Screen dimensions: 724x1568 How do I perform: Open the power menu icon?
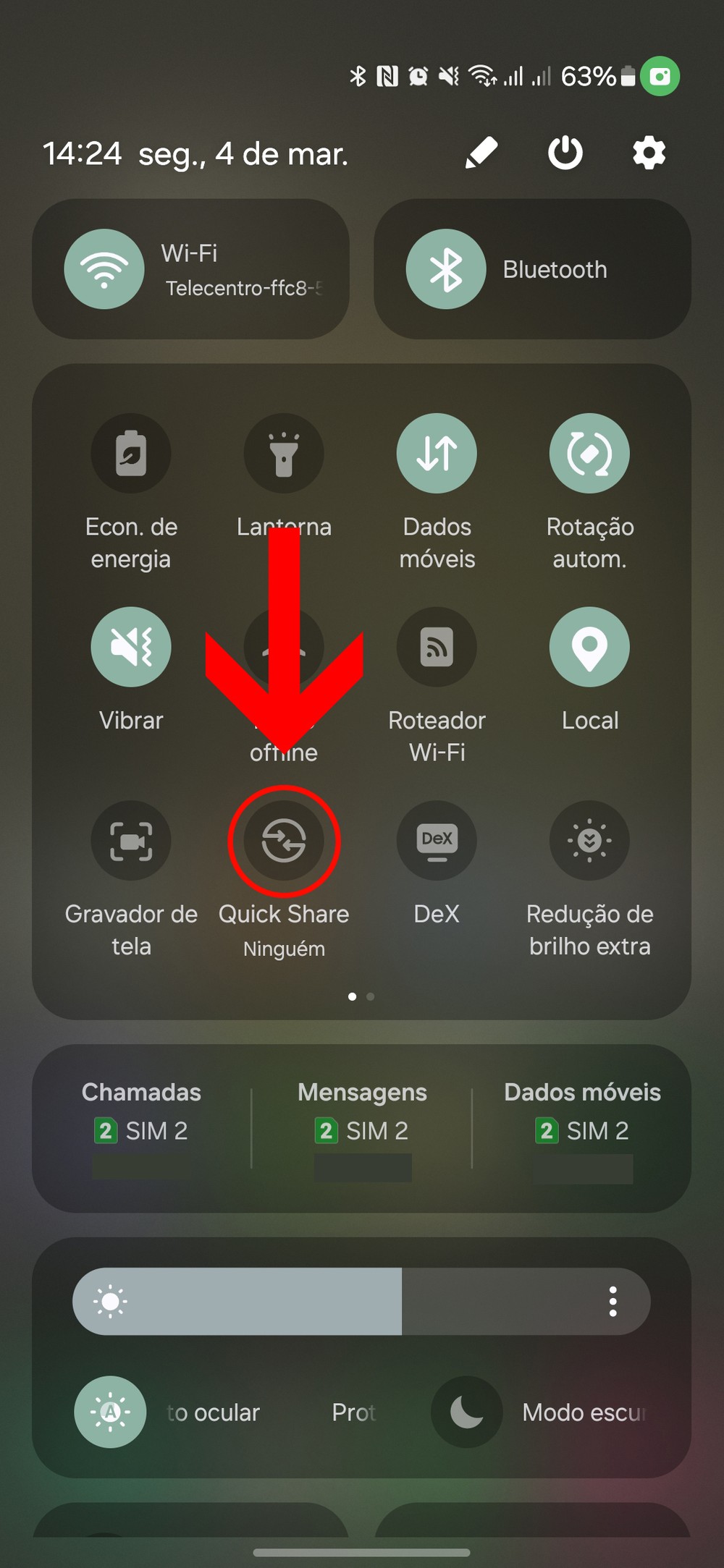tap(565, 153)
